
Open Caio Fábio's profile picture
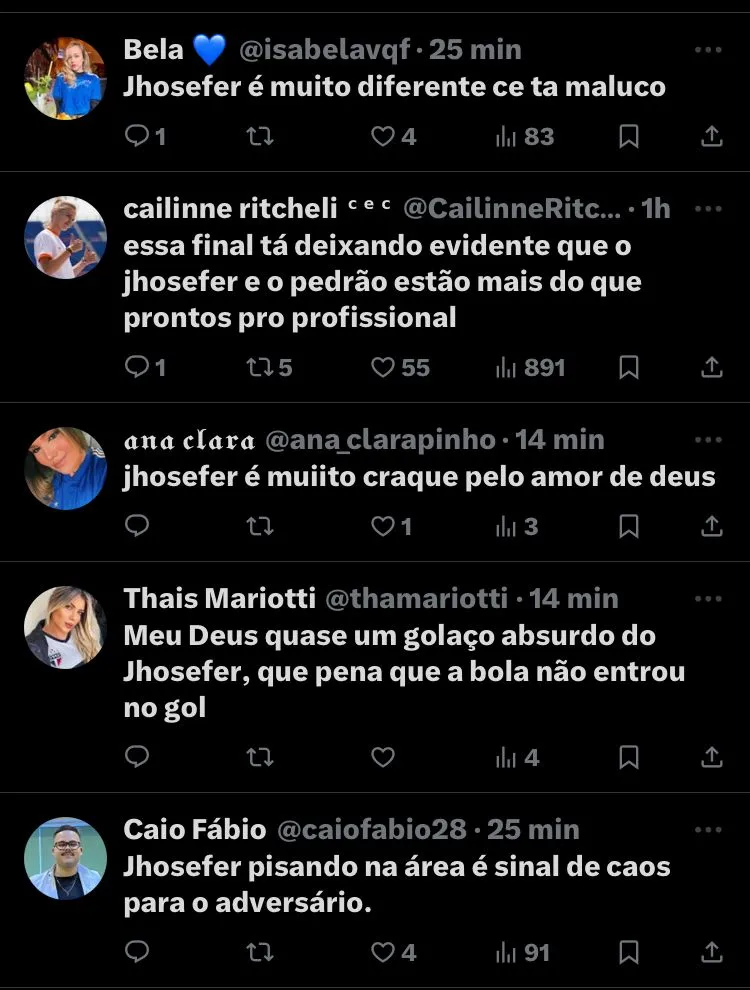click(x=65, y=859)
